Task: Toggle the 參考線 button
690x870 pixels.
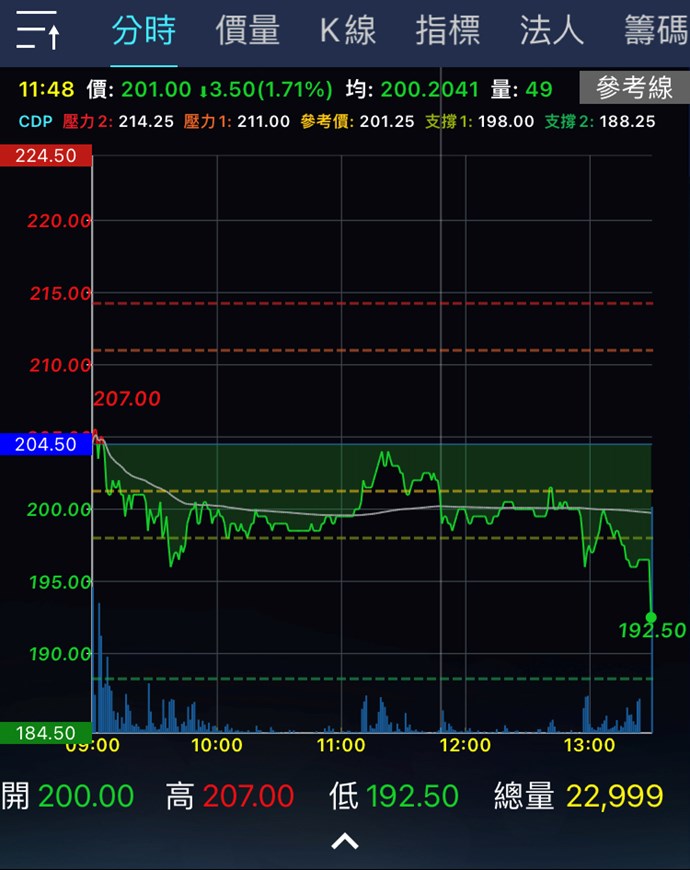Action: pyautogui.click(x=634, y=89)
